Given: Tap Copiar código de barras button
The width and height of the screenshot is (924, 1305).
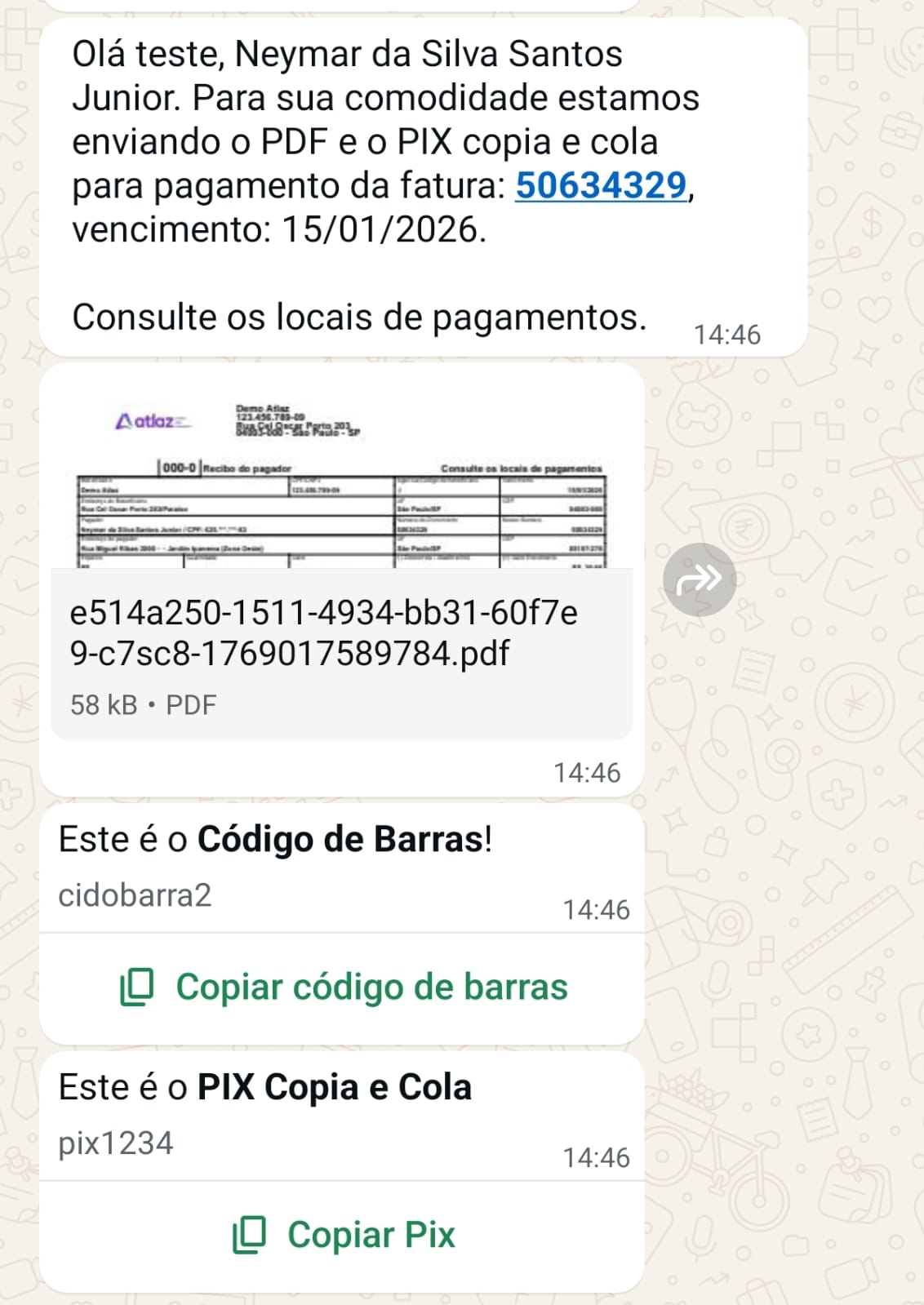Looking at the screenshot, I should tap(344, 987).
